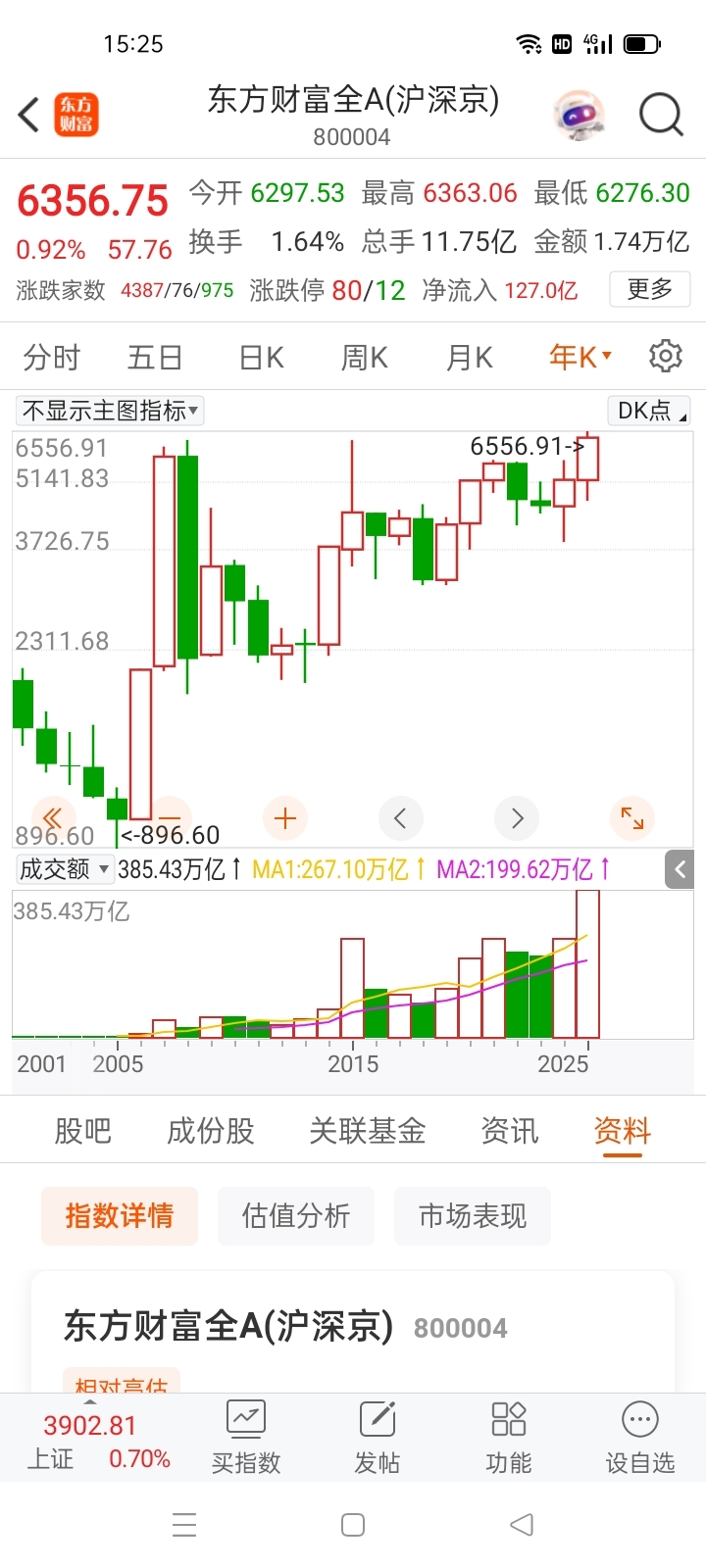Image resolution: width=706 pixels, height=1568 pixels.
Task: Tap the 更多 button for more data
Action: [649, 289]
